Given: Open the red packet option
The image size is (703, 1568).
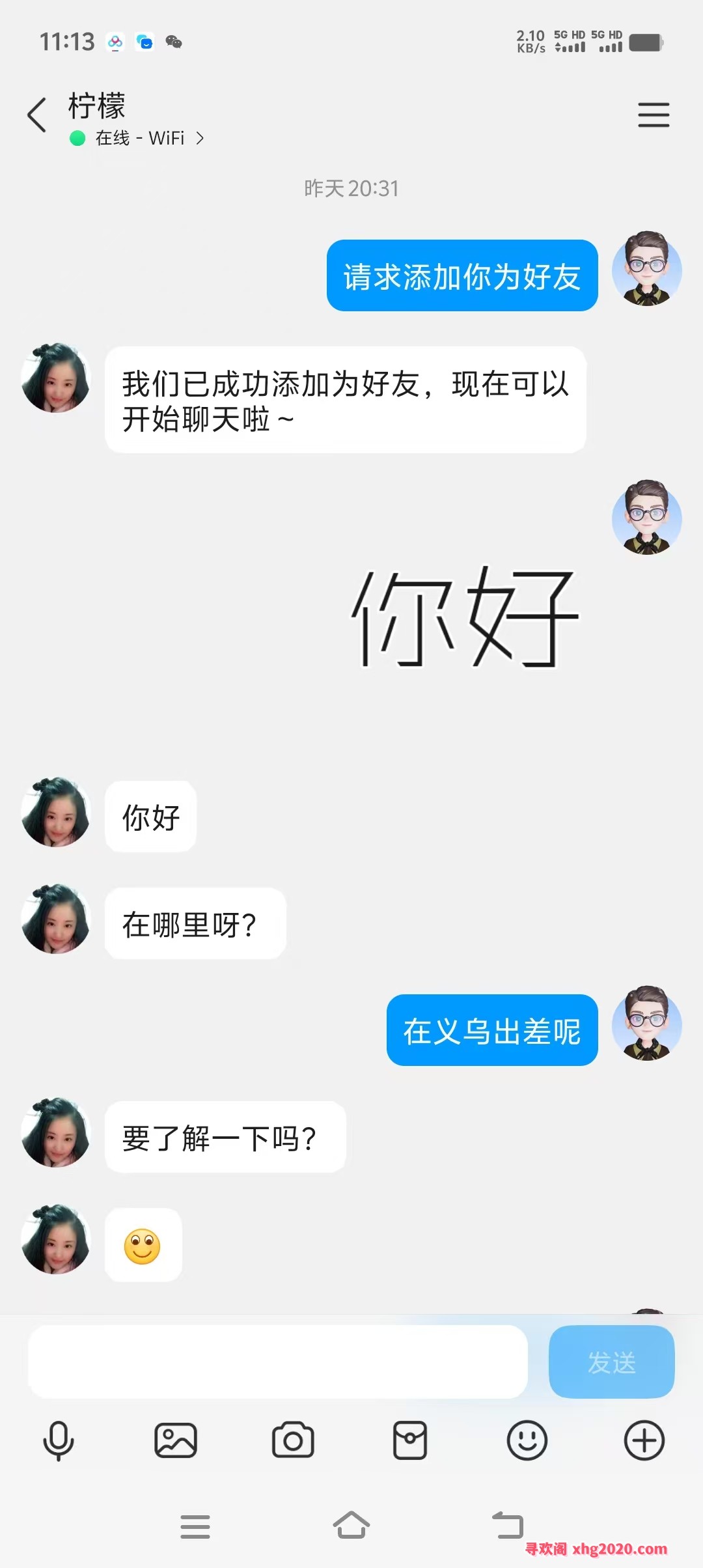Looking at the screenshot, I should [x=410, y=1440].
